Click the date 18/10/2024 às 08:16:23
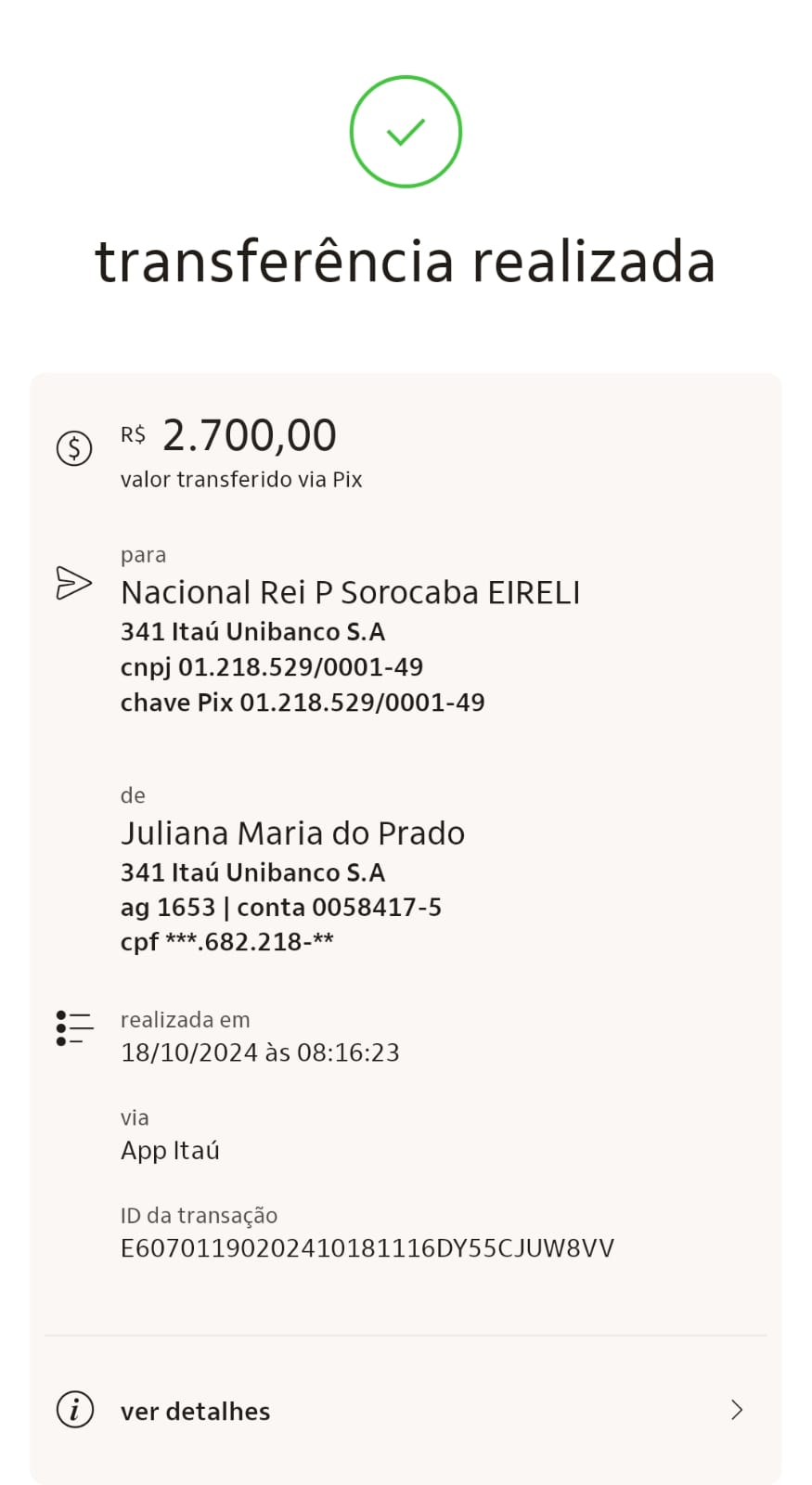 (260, 1052)
